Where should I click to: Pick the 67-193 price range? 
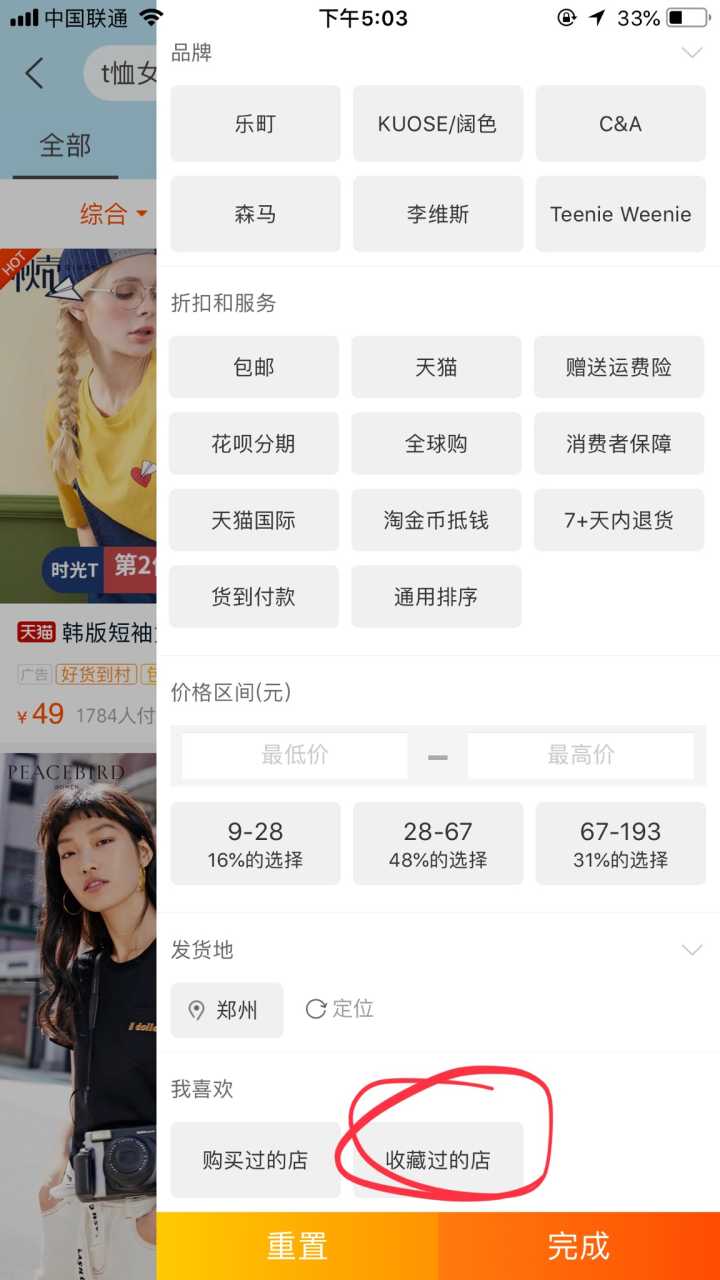(620, 843)
